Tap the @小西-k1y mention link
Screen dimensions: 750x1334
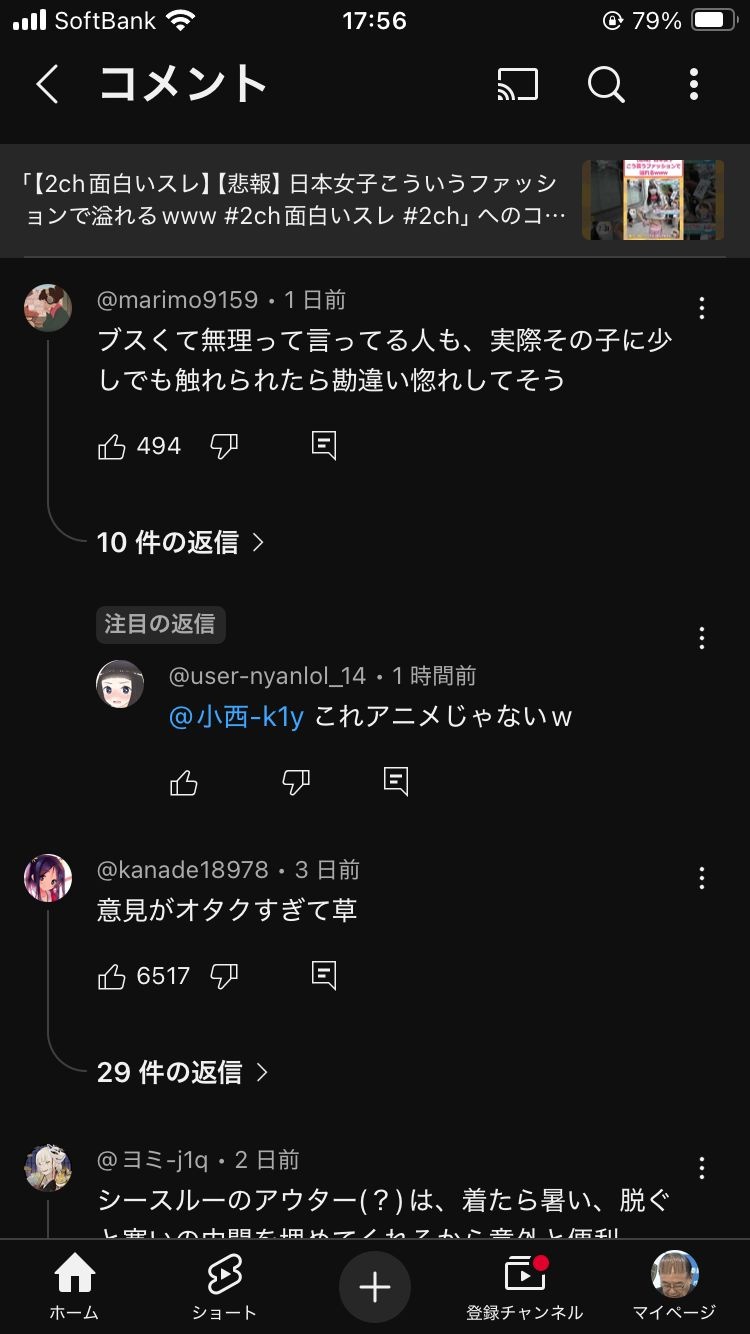click(x=236, y=717)
